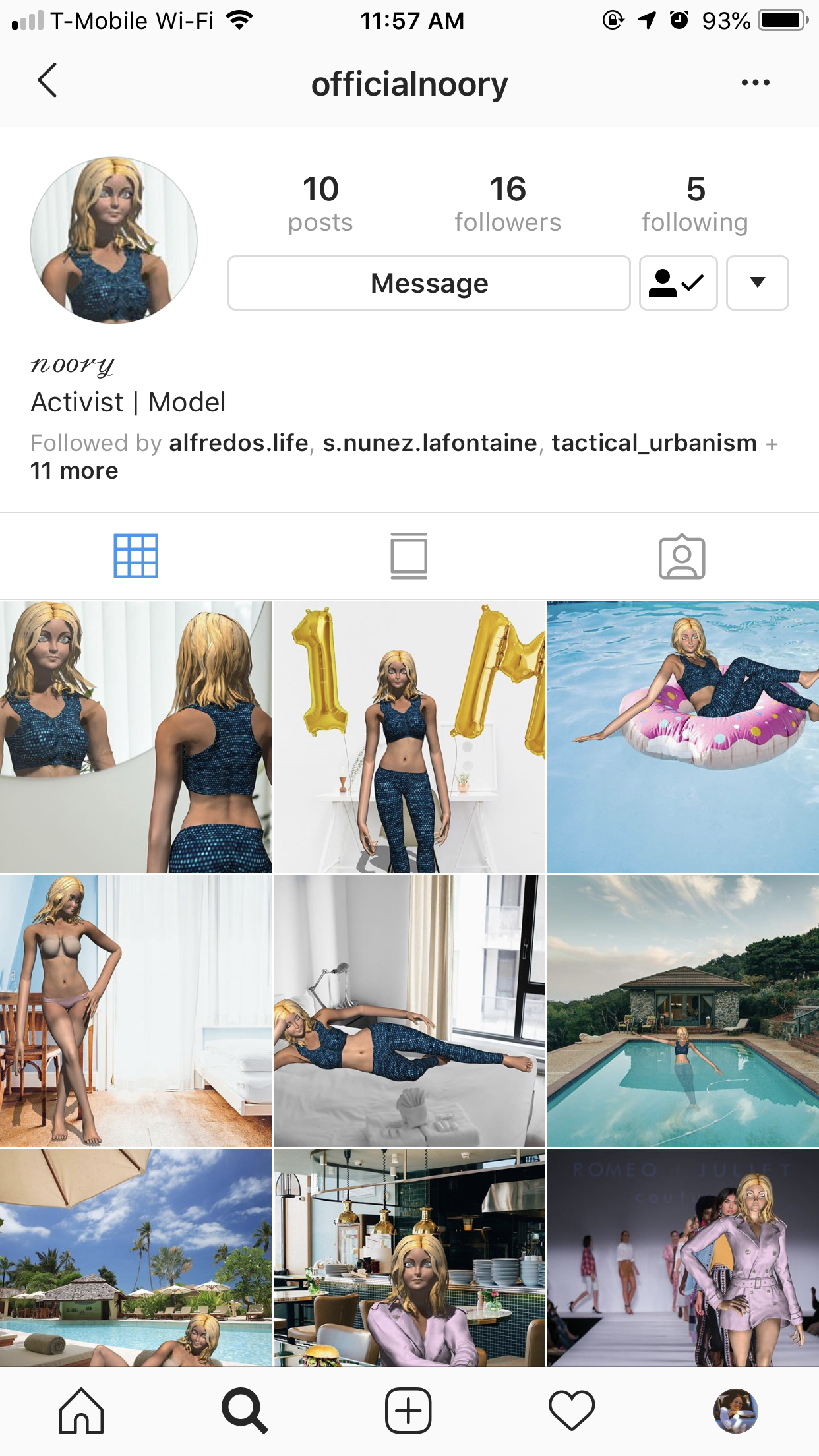Viewport: 819px width, 1456px height.
Task: Open my own profile tab
Action: pos(735,1411)
